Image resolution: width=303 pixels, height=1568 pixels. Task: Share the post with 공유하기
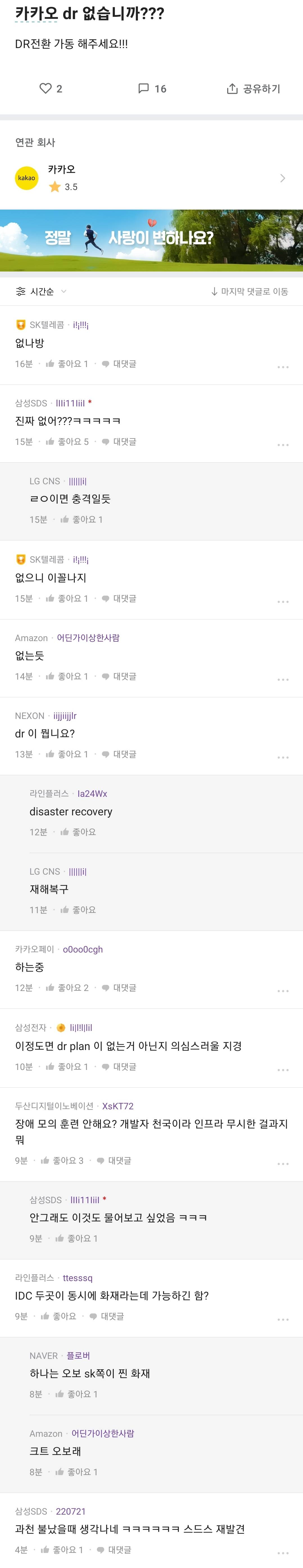tap(253, 89)
